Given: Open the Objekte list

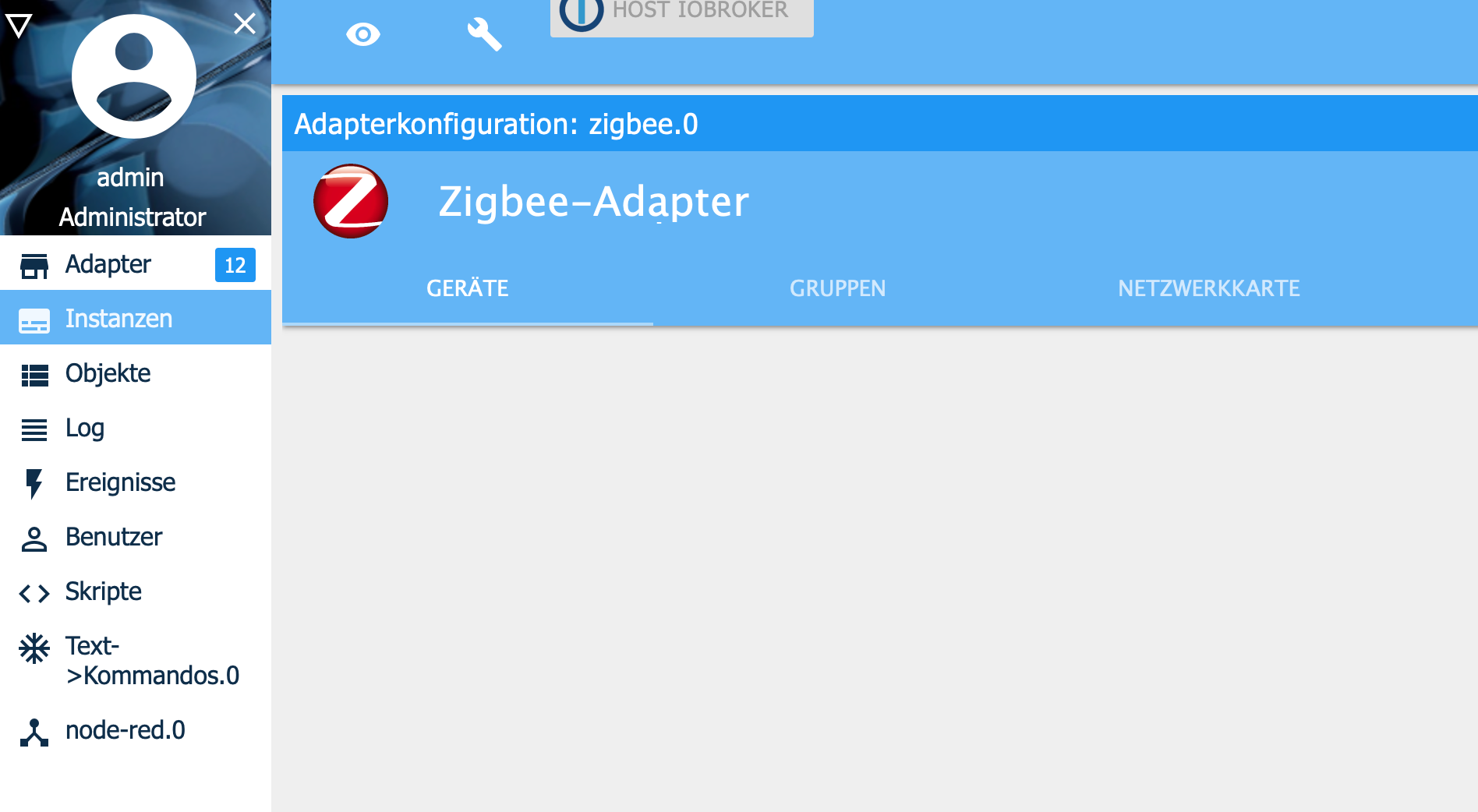Looking at the screenshot, I should 108,373.
